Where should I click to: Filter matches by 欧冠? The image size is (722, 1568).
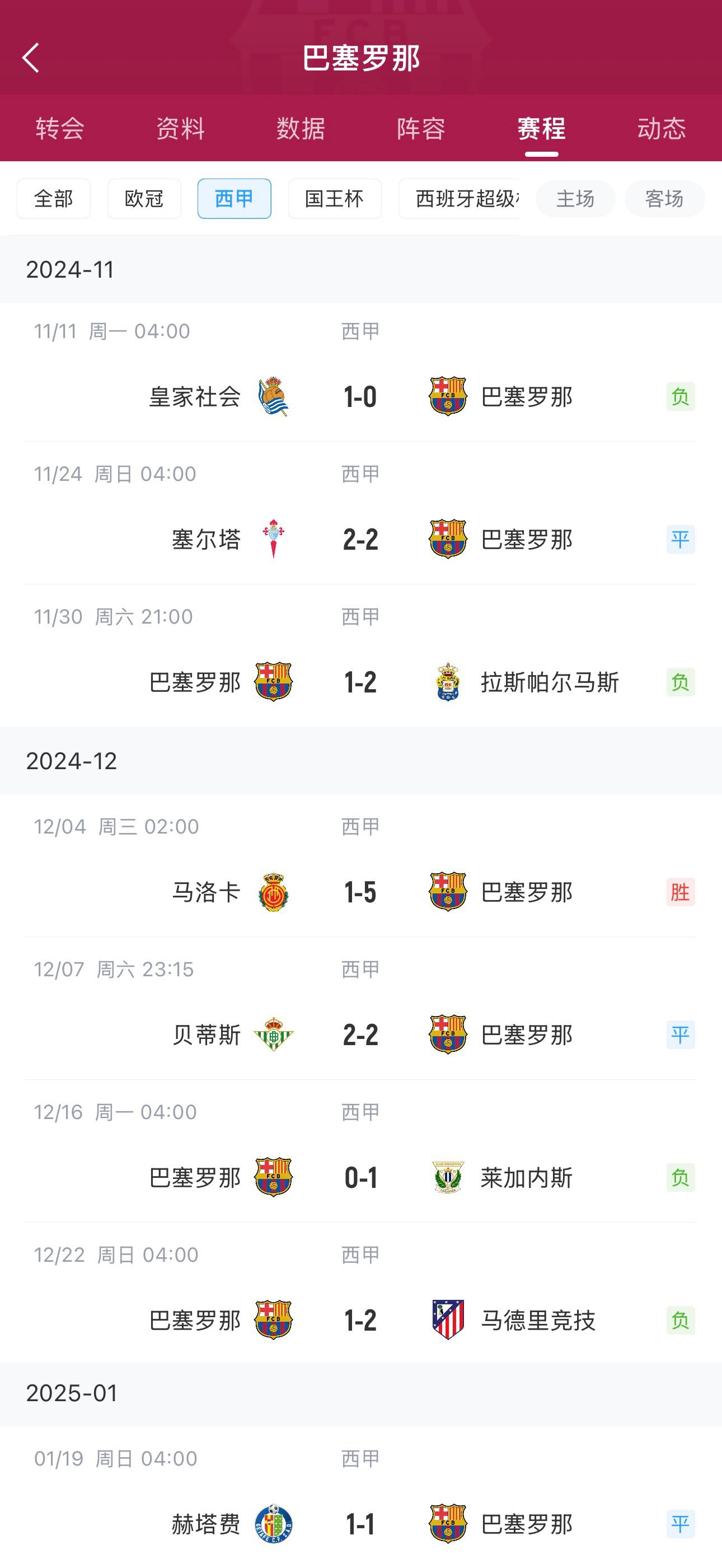tap(144, 198)
